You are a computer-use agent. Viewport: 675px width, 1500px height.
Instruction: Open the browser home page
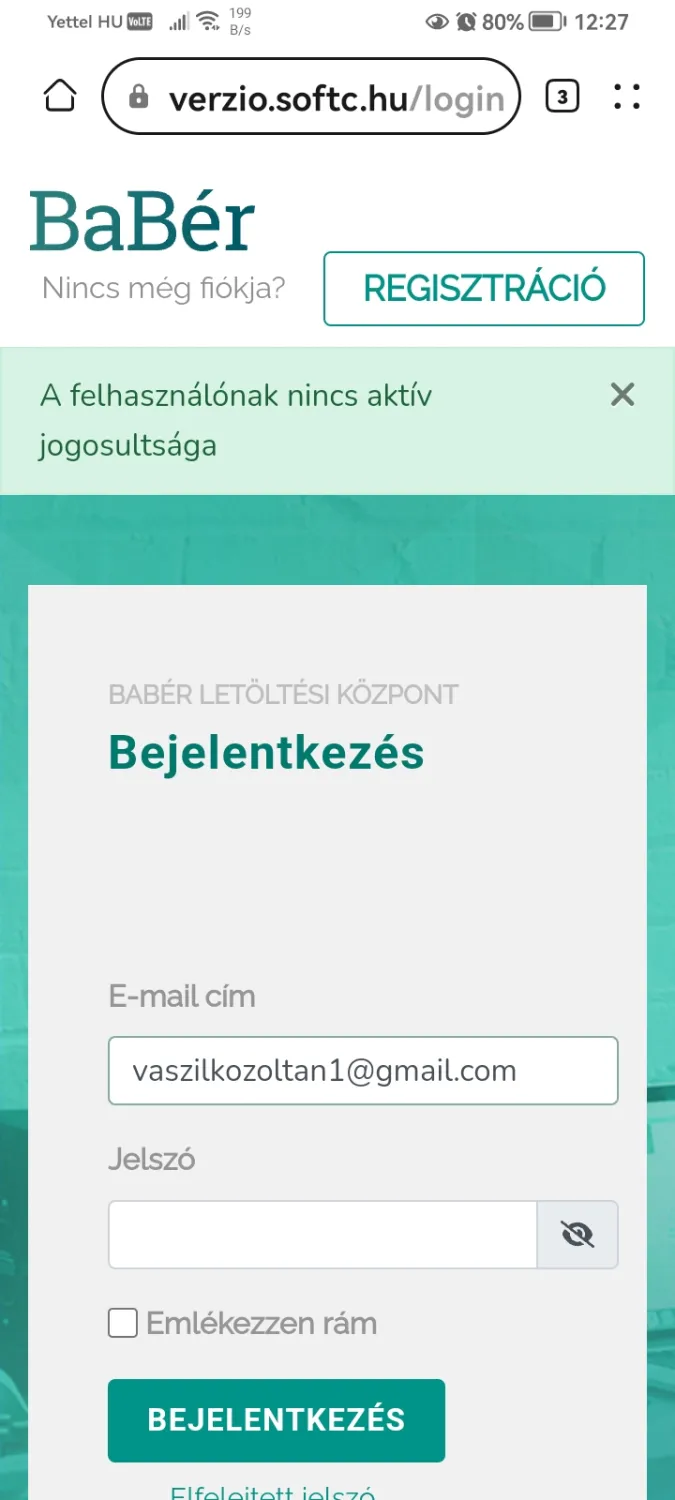pyautogui.click(x=60, y=97)
